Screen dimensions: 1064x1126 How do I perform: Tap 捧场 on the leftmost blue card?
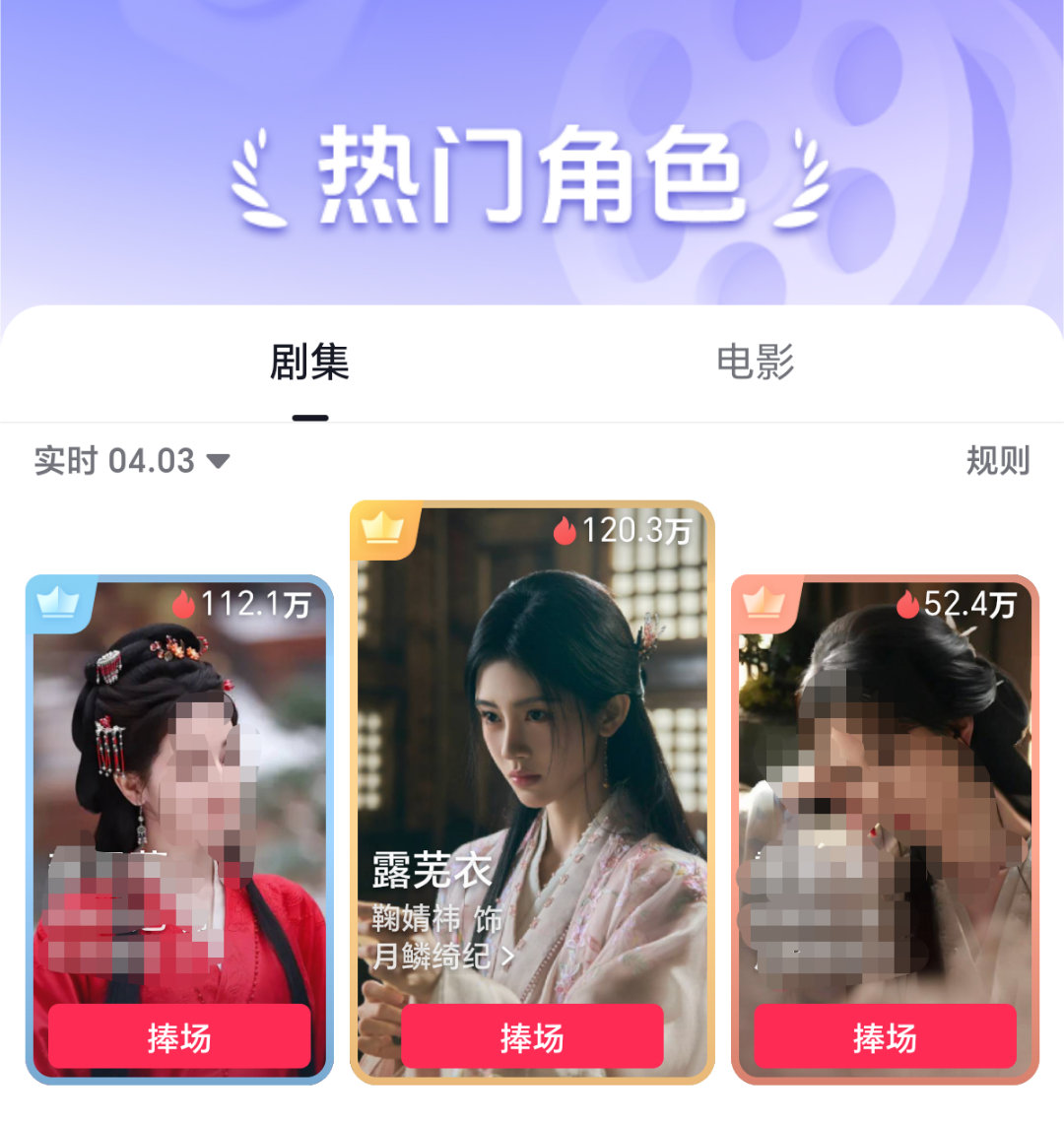(x=176, y=1037)
